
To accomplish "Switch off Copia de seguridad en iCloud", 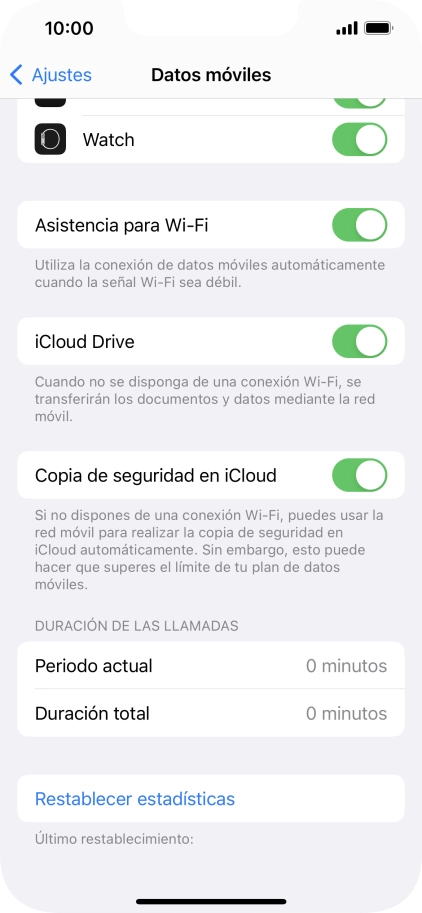I will point(359,475).
